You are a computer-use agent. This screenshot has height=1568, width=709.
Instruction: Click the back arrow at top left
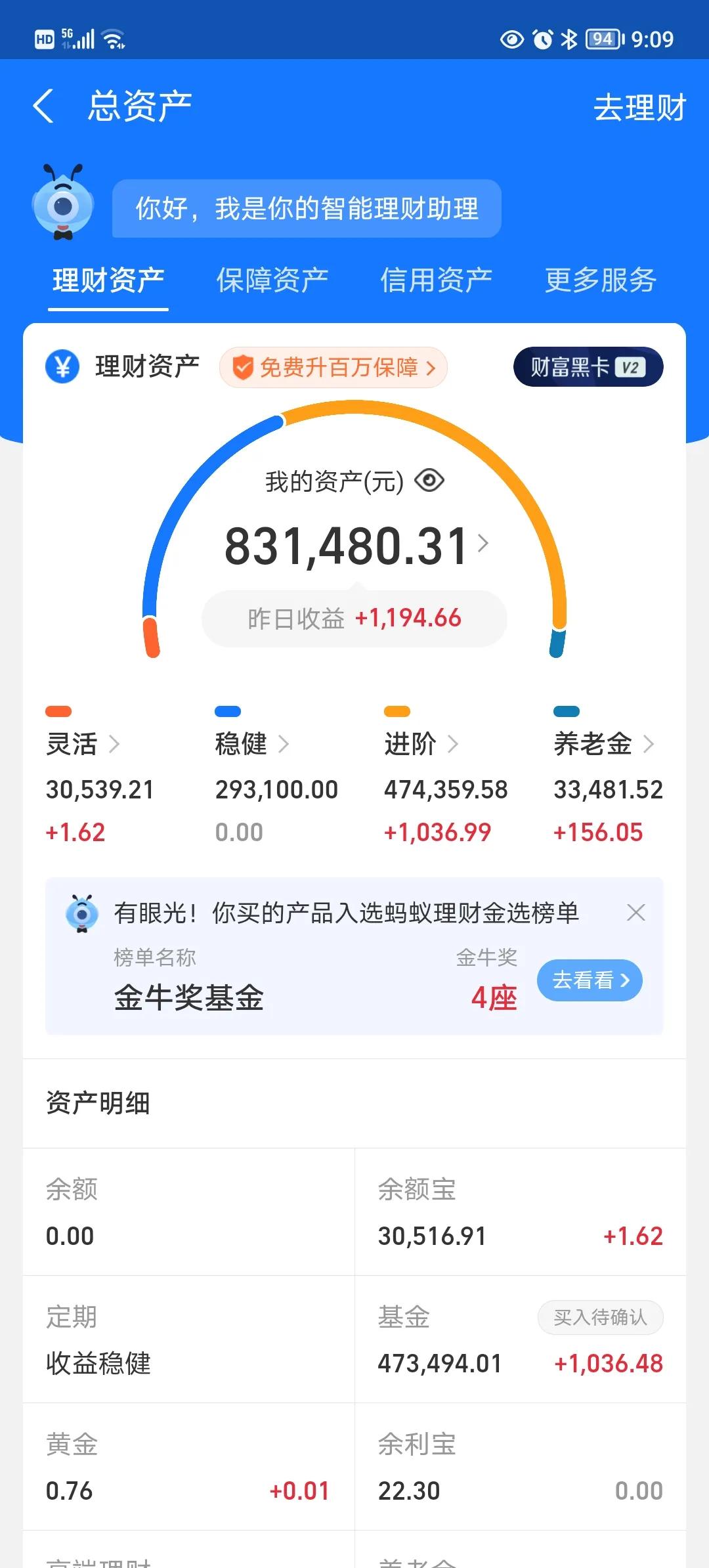44,105
